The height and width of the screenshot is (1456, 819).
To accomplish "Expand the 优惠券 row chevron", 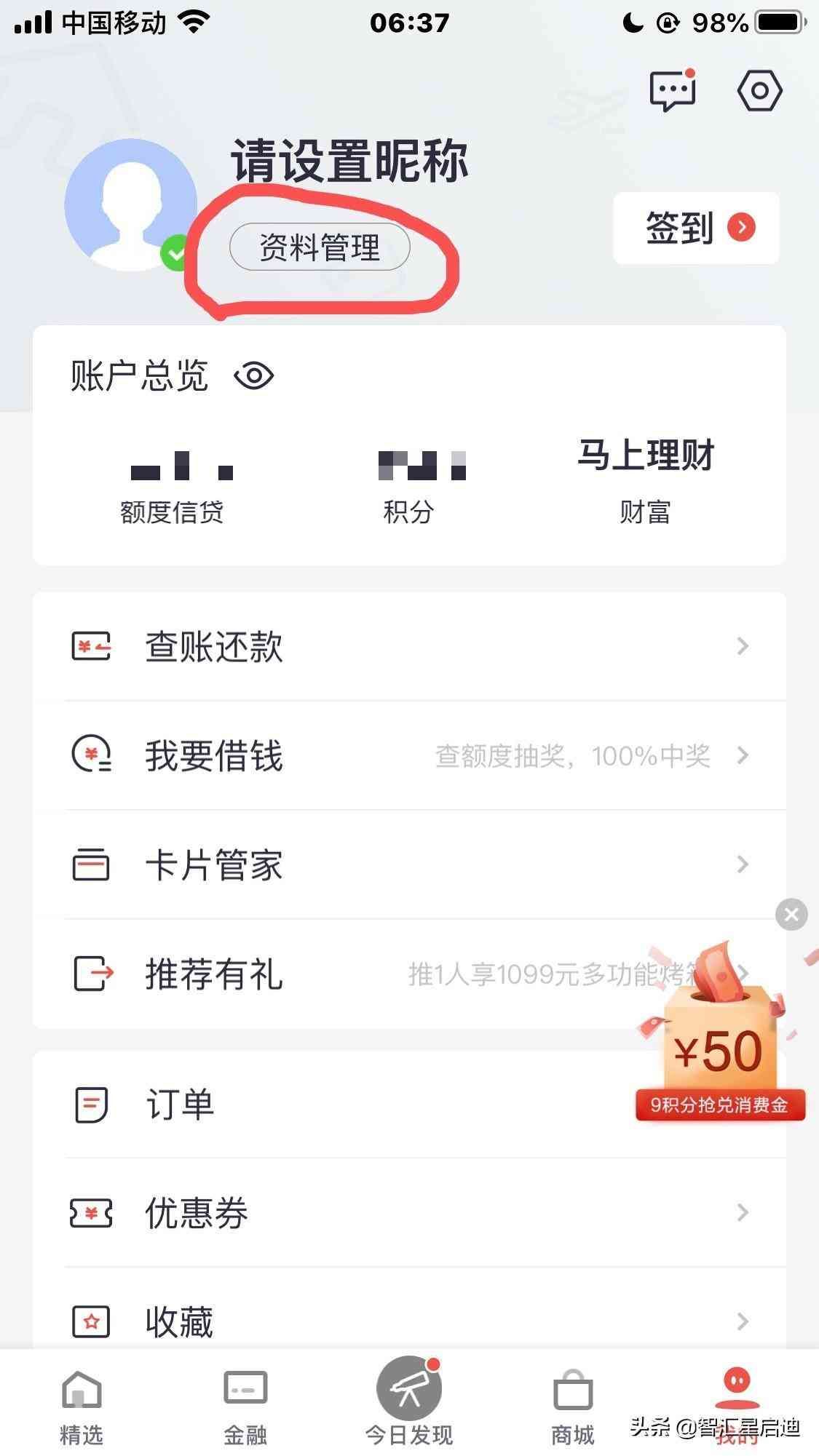I will pyautogui.click(x=742, y=1212).
